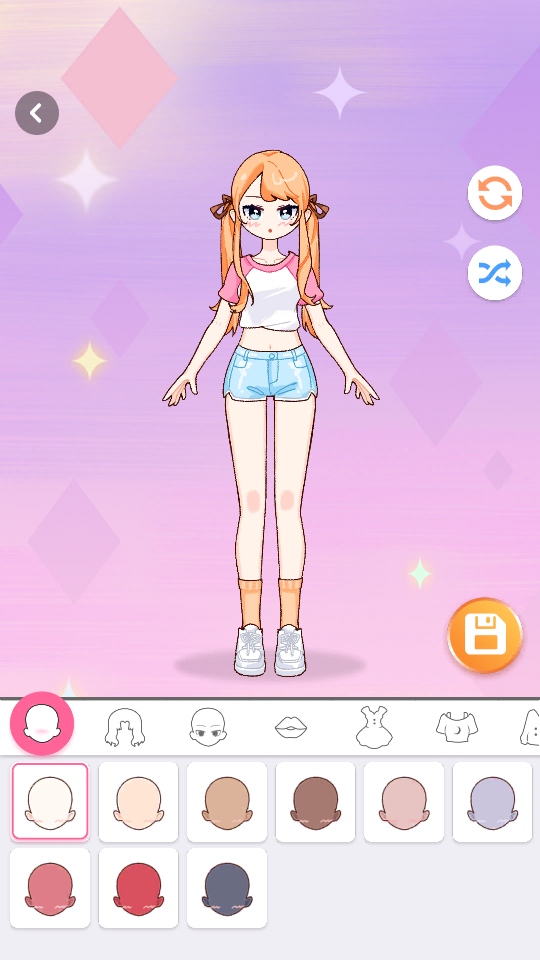Save the character with the floppy disk button

click(x=485, y=636)
